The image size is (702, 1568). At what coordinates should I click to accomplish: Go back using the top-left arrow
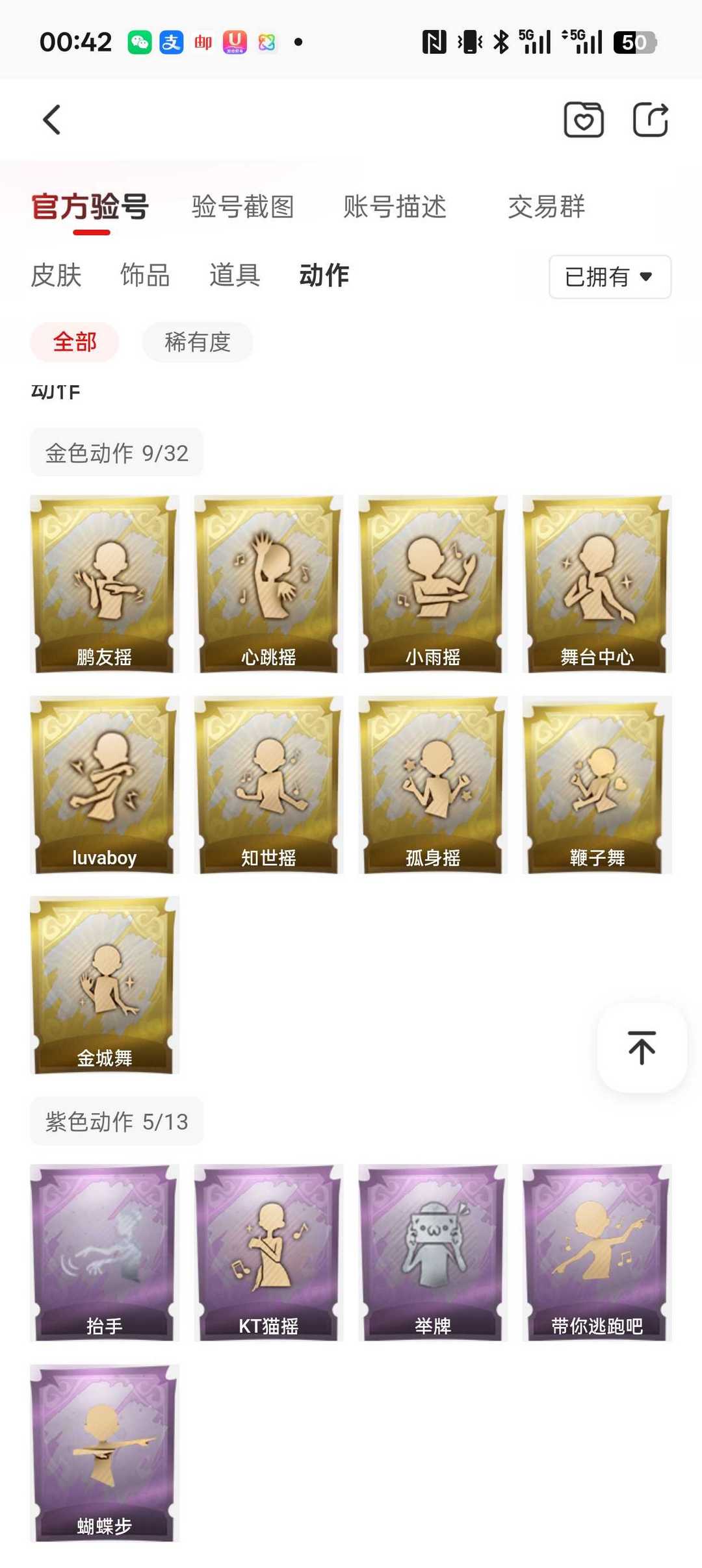[x=52, y=120]
